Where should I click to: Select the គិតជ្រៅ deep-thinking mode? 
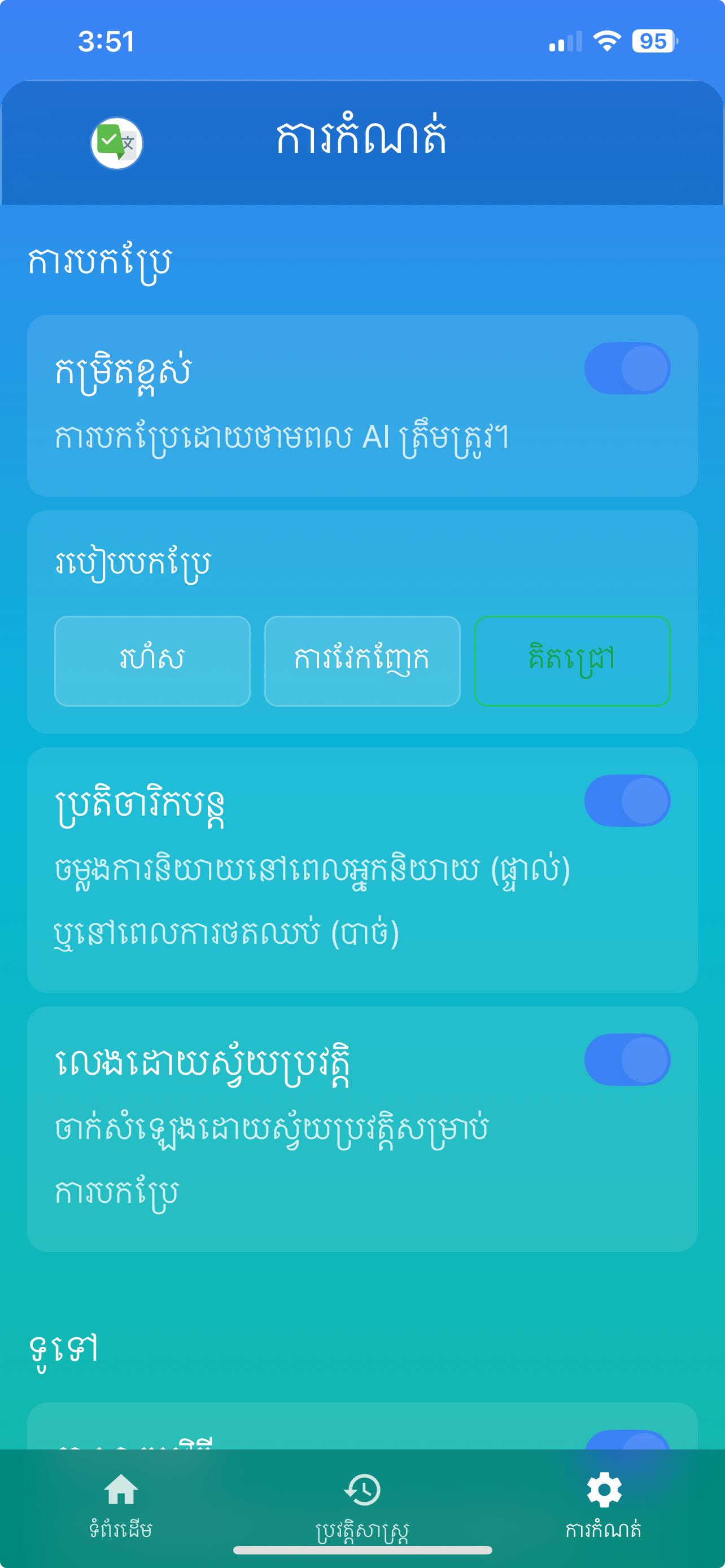click(x=572, y=661)
